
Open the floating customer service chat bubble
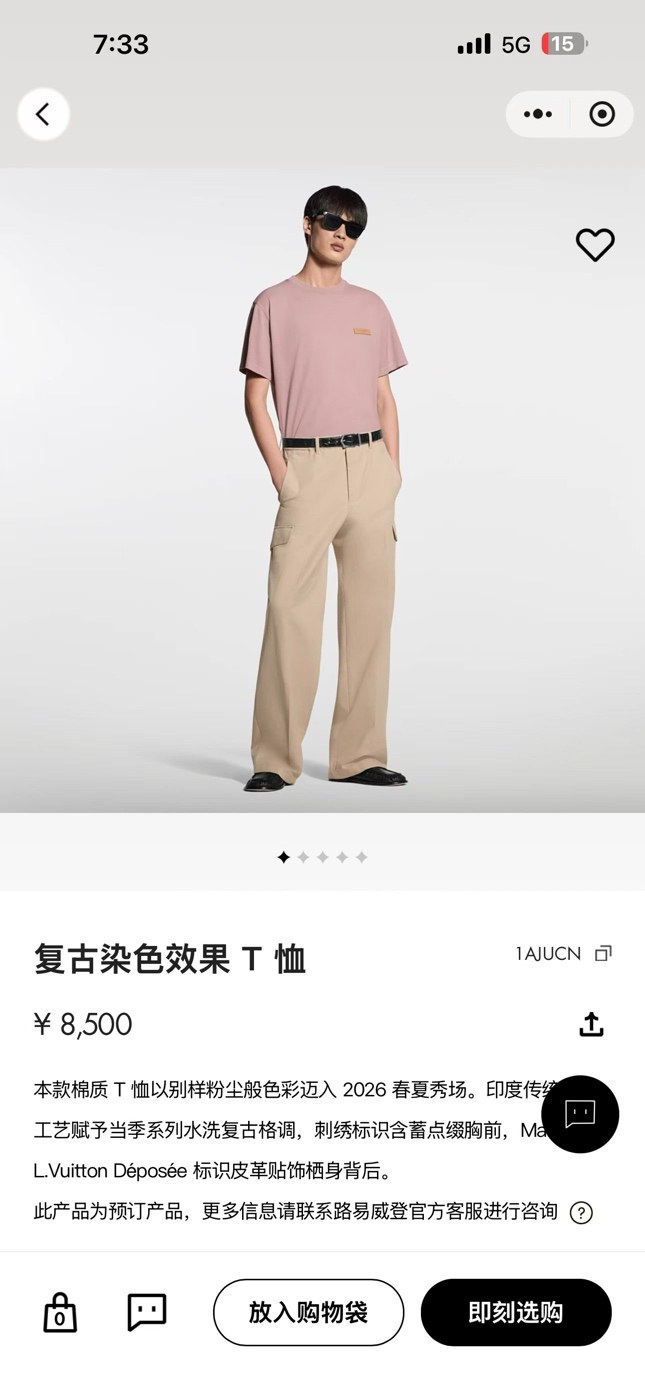point(580,1113)
